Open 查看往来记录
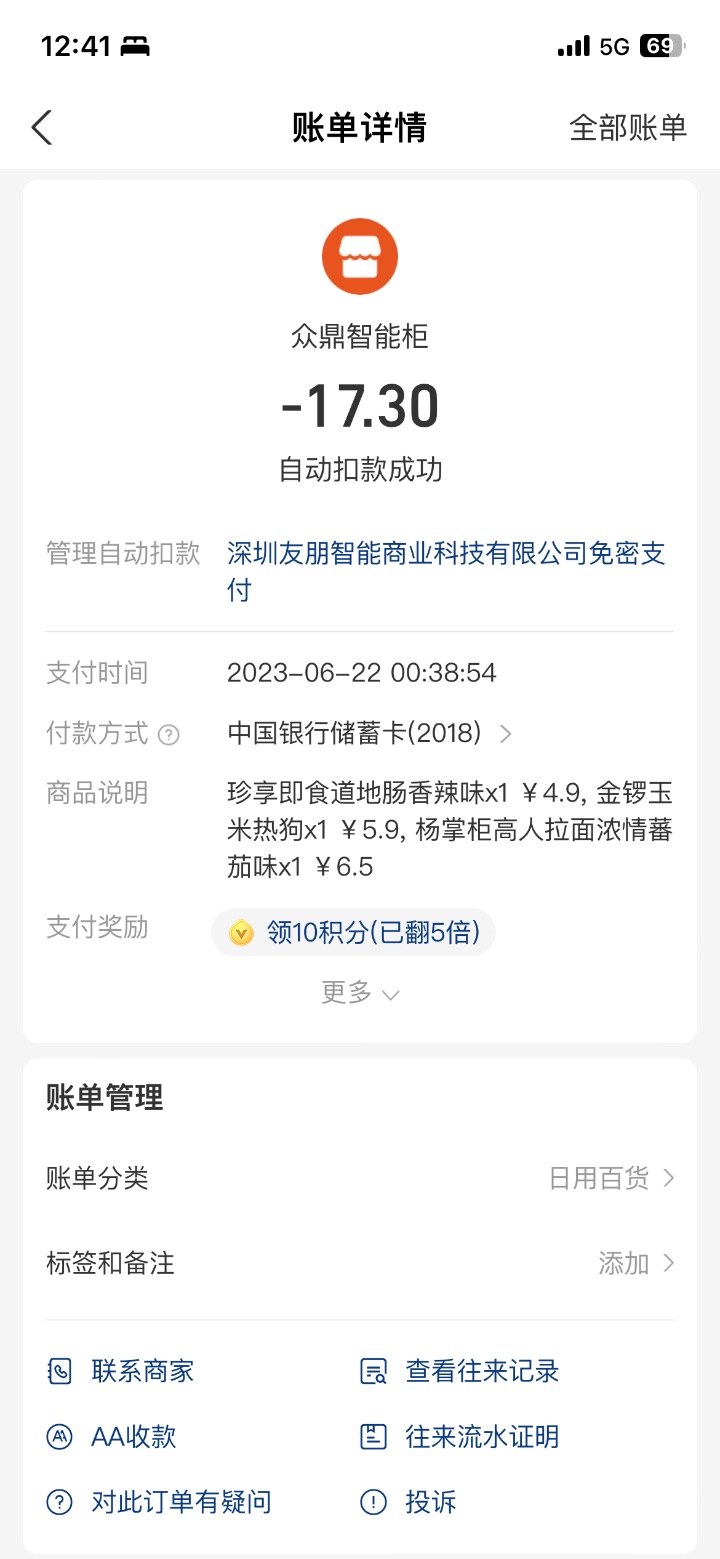This screenshot has width=720, height=1559. [459, 1371]
